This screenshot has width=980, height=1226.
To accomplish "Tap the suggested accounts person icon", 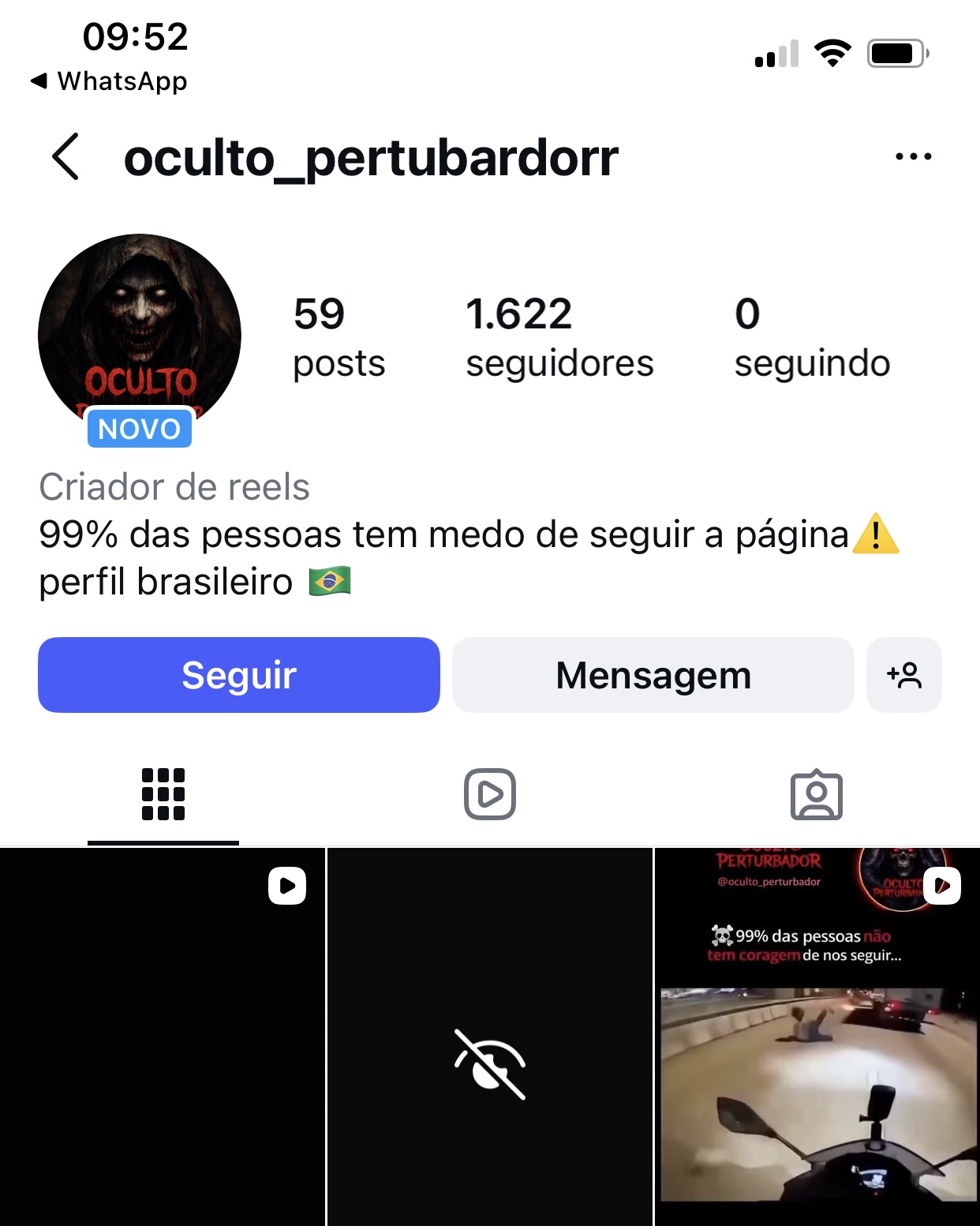I will pyautogui.click(x=904, y=675).
